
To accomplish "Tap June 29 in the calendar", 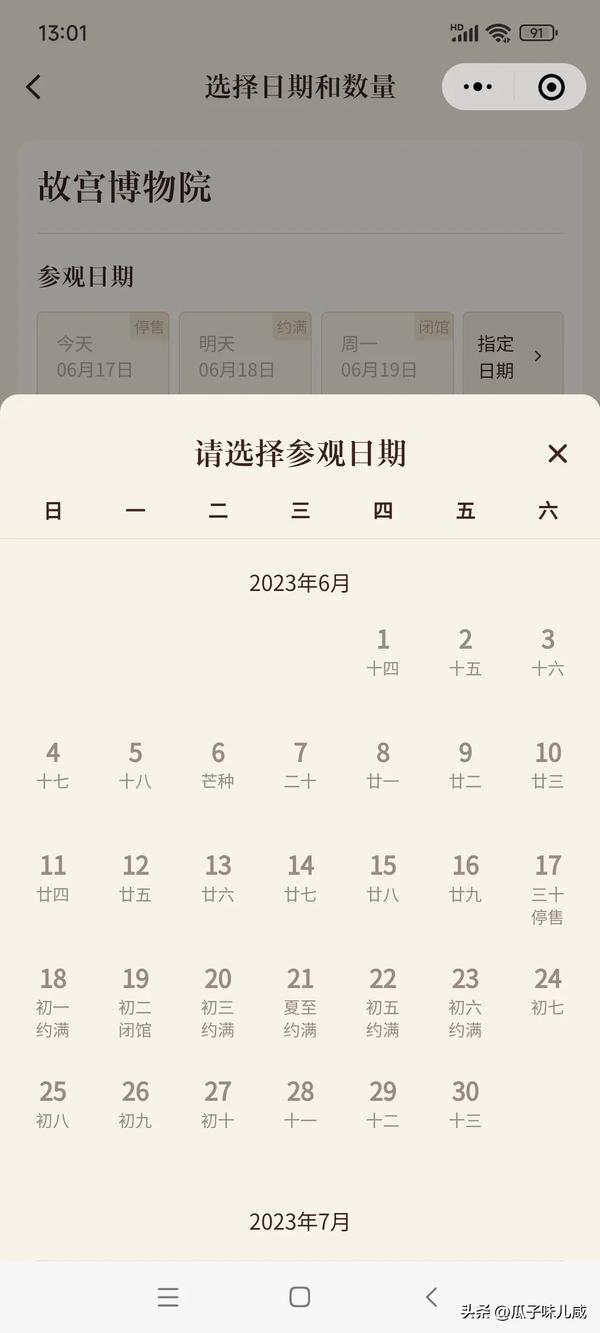I will coord(383,1103).
